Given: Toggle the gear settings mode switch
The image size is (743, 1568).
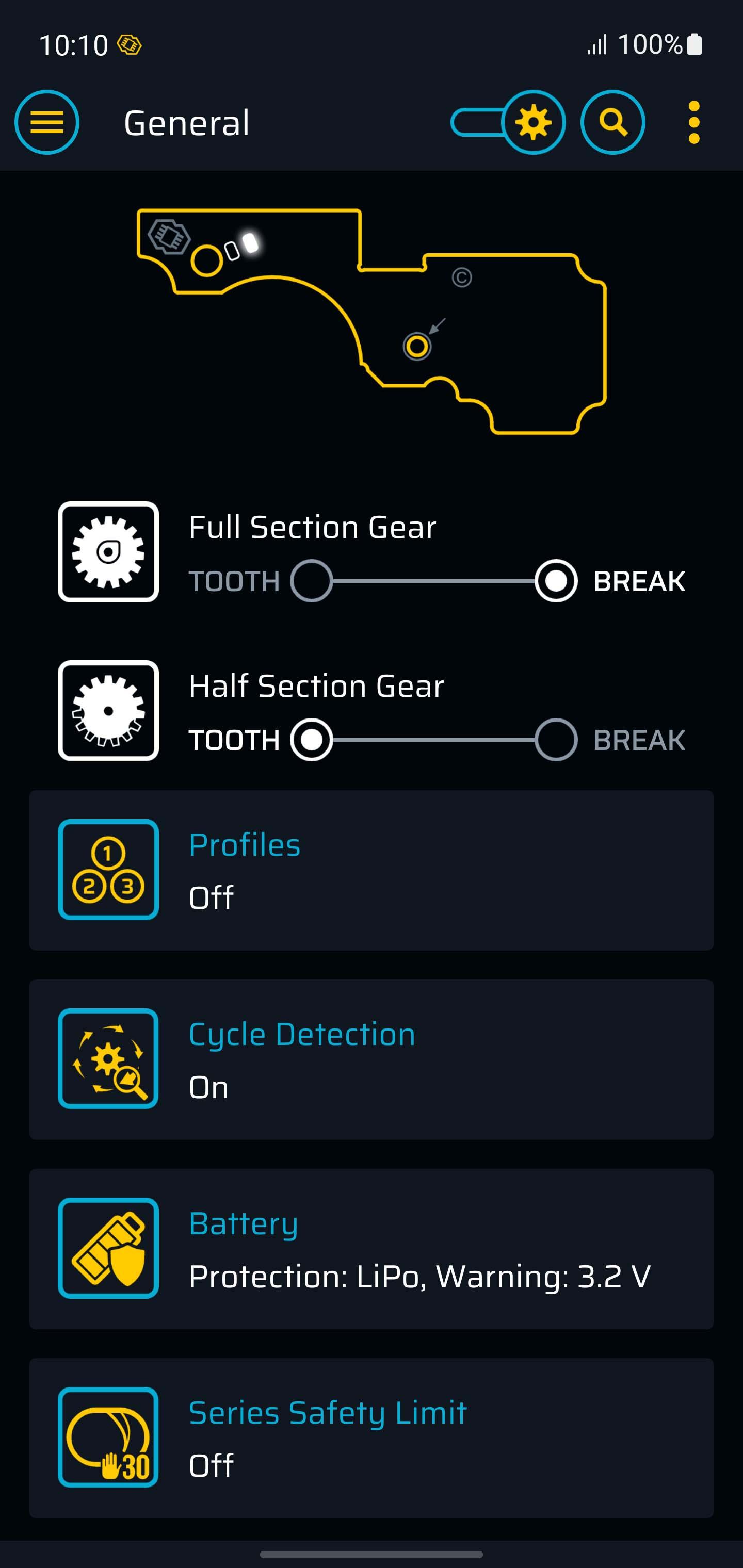Looking at the screenshot, I should (508, 122).
